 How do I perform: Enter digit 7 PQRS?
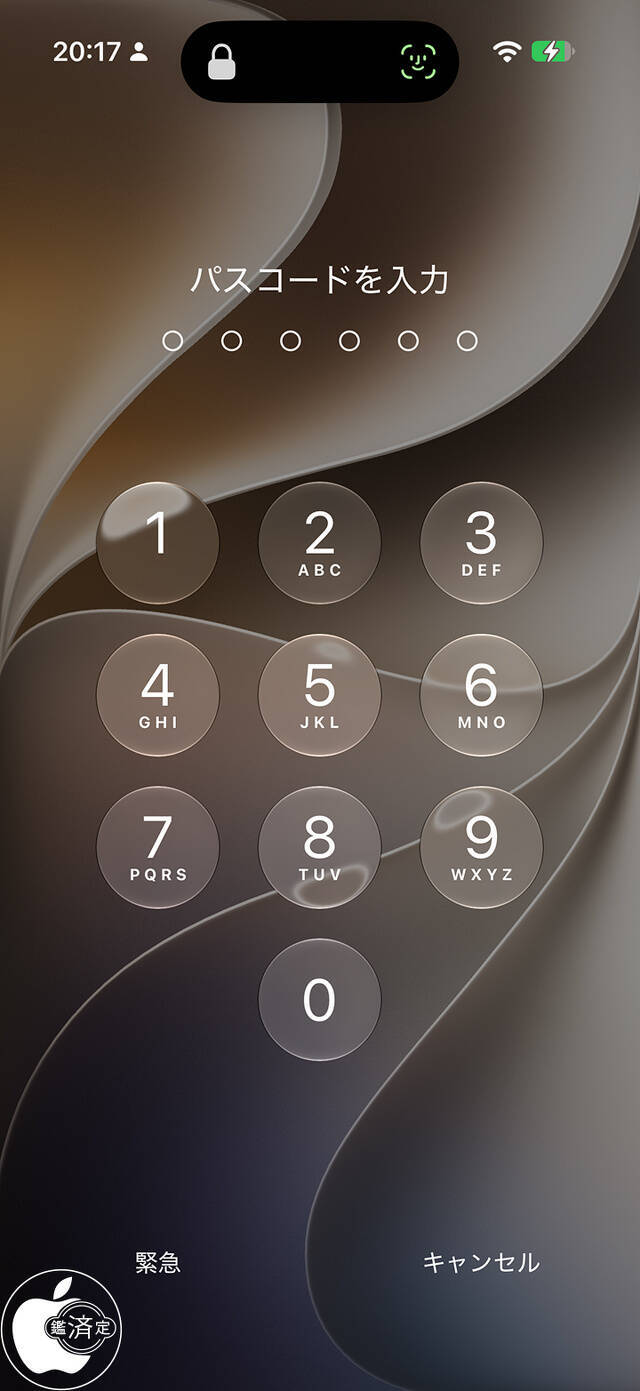(x=157, y=847)
